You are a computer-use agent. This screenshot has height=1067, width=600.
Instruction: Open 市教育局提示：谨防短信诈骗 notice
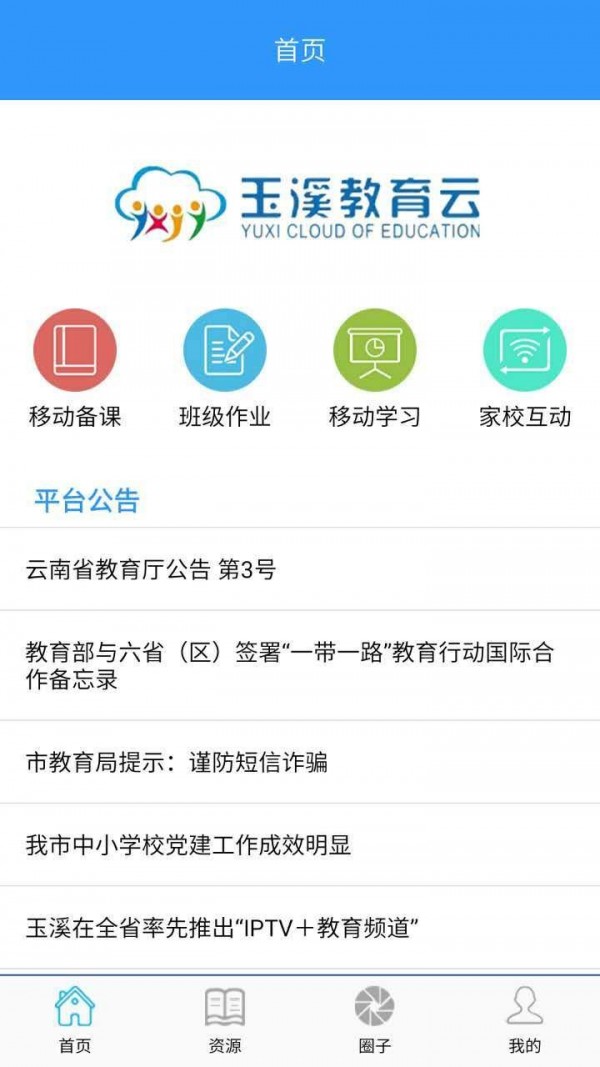click(300, 763)
